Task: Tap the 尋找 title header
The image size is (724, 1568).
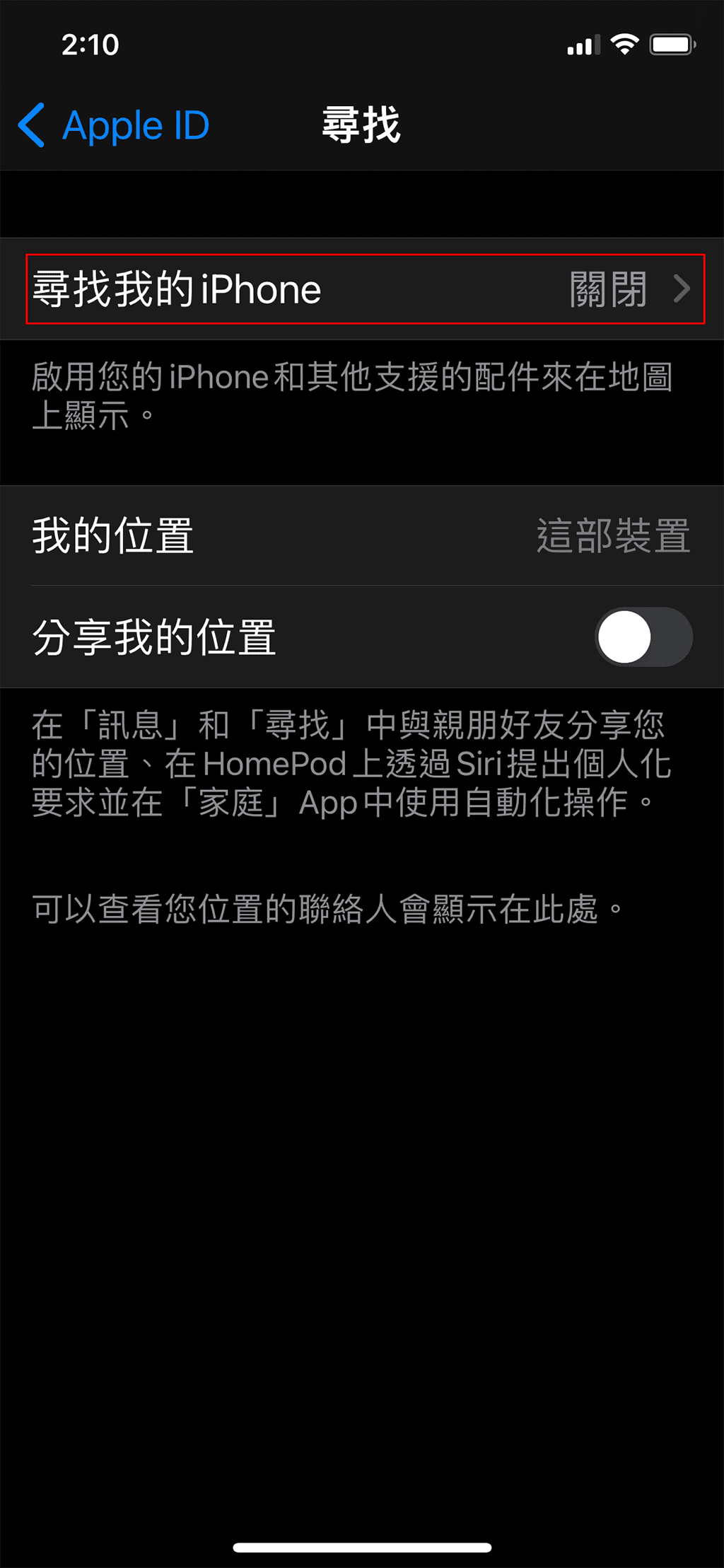Action: pyautogui.click(x=361, y=125)
